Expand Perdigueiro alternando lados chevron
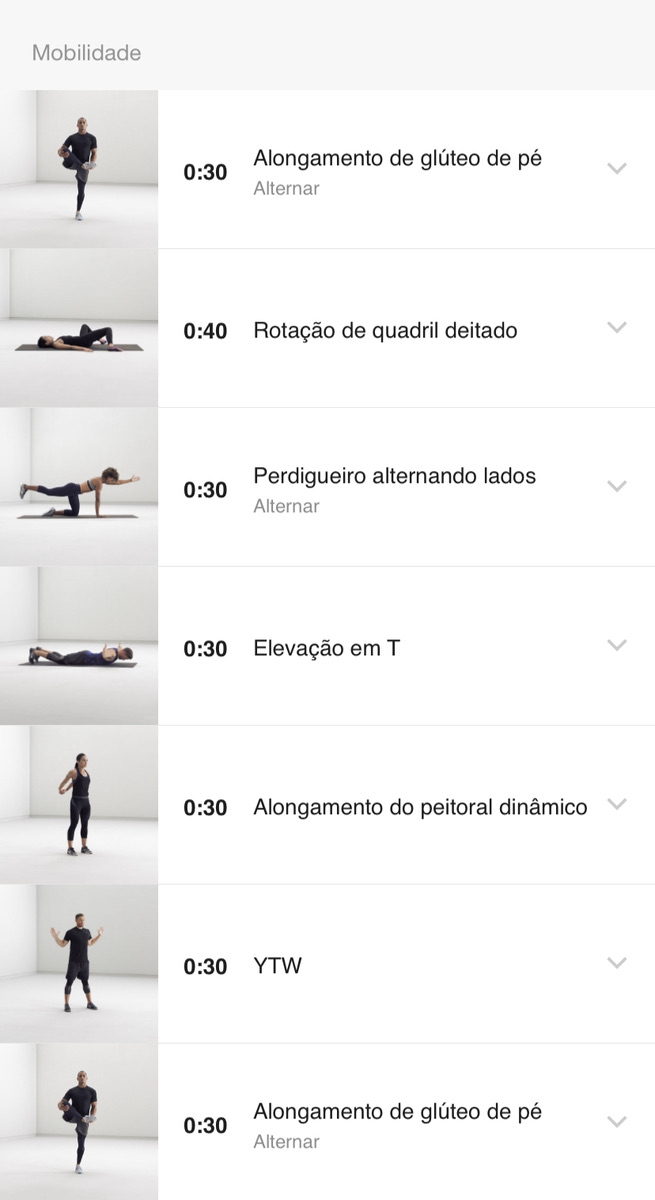 (617, 487)
